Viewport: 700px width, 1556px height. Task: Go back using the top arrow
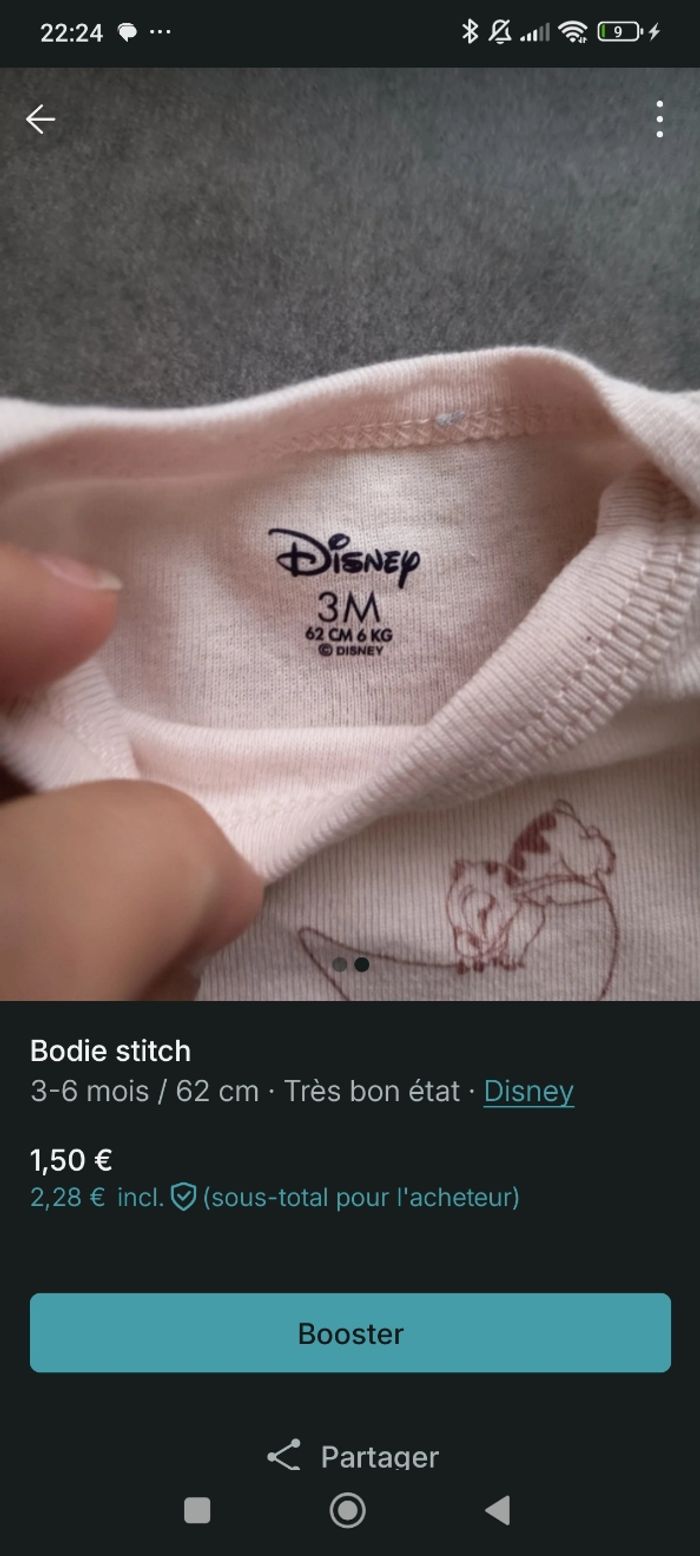point(40,120)
